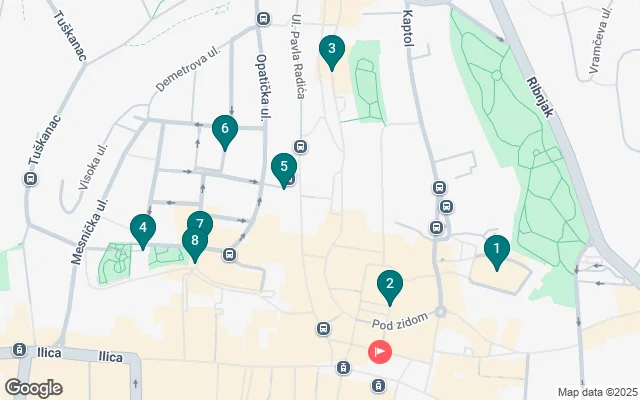
Task: Tap the red flag marker
Action: (x=380, y=351)
